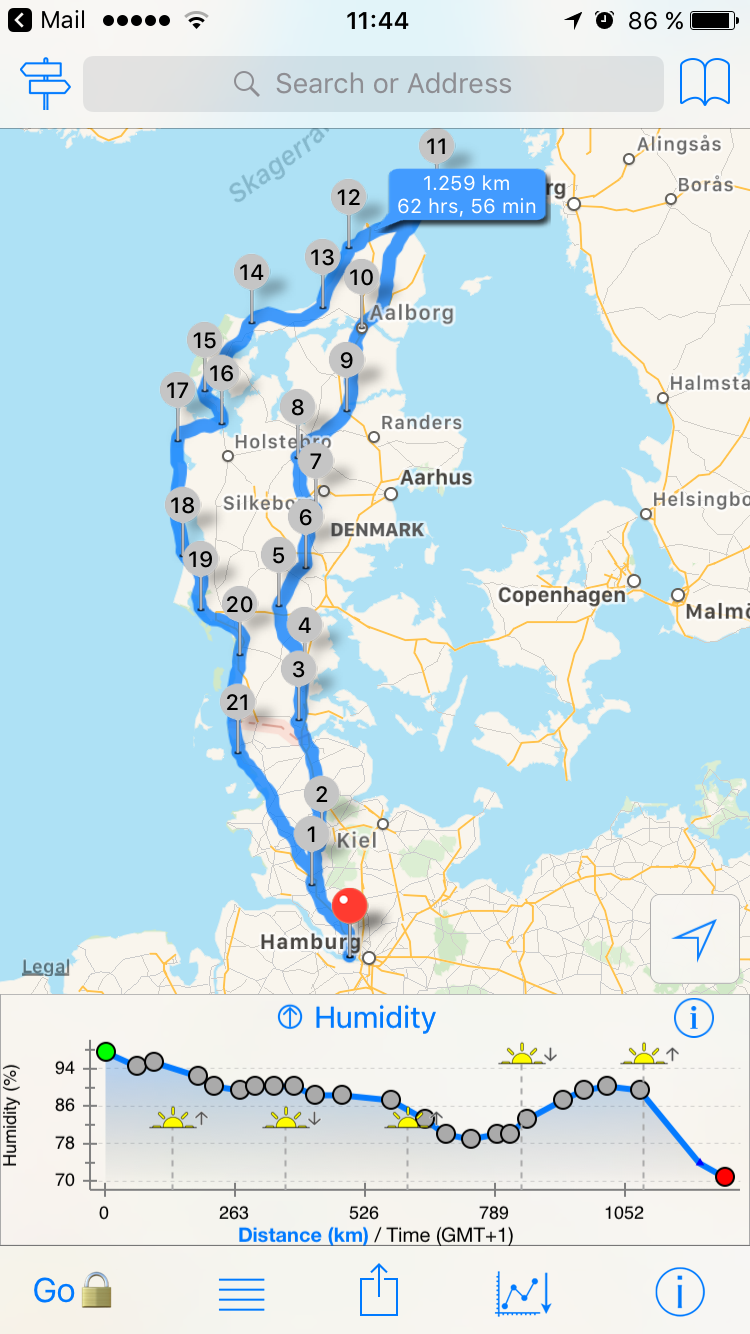Select the red end point on the chart
This screenshot has height=1334, width=750.
(725, 1176)
